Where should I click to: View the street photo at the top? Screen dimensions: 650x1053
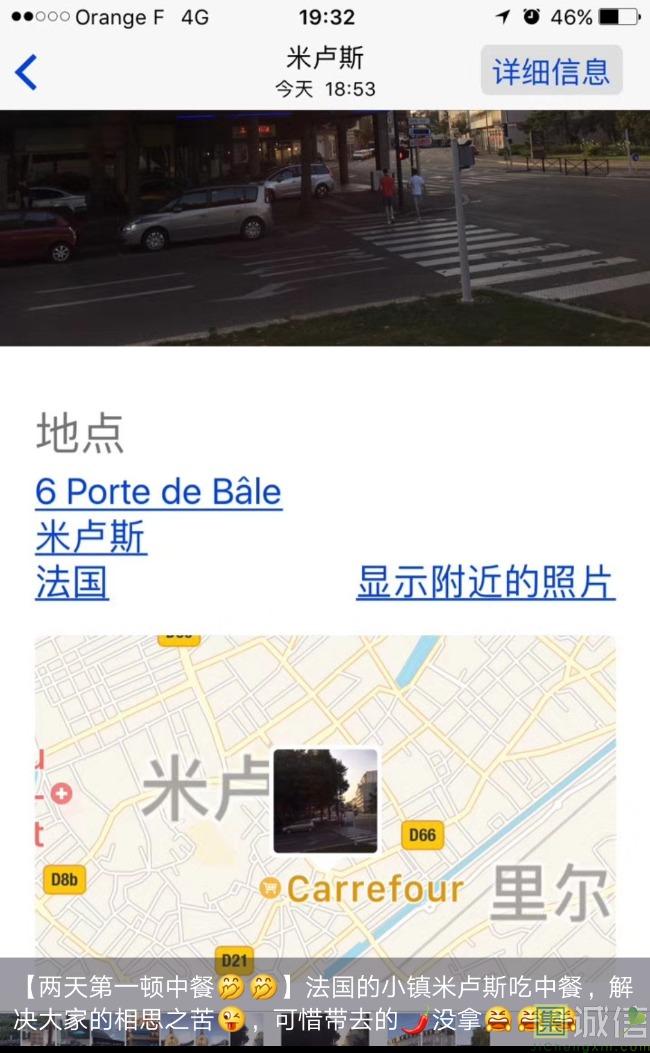coord(325,228)
